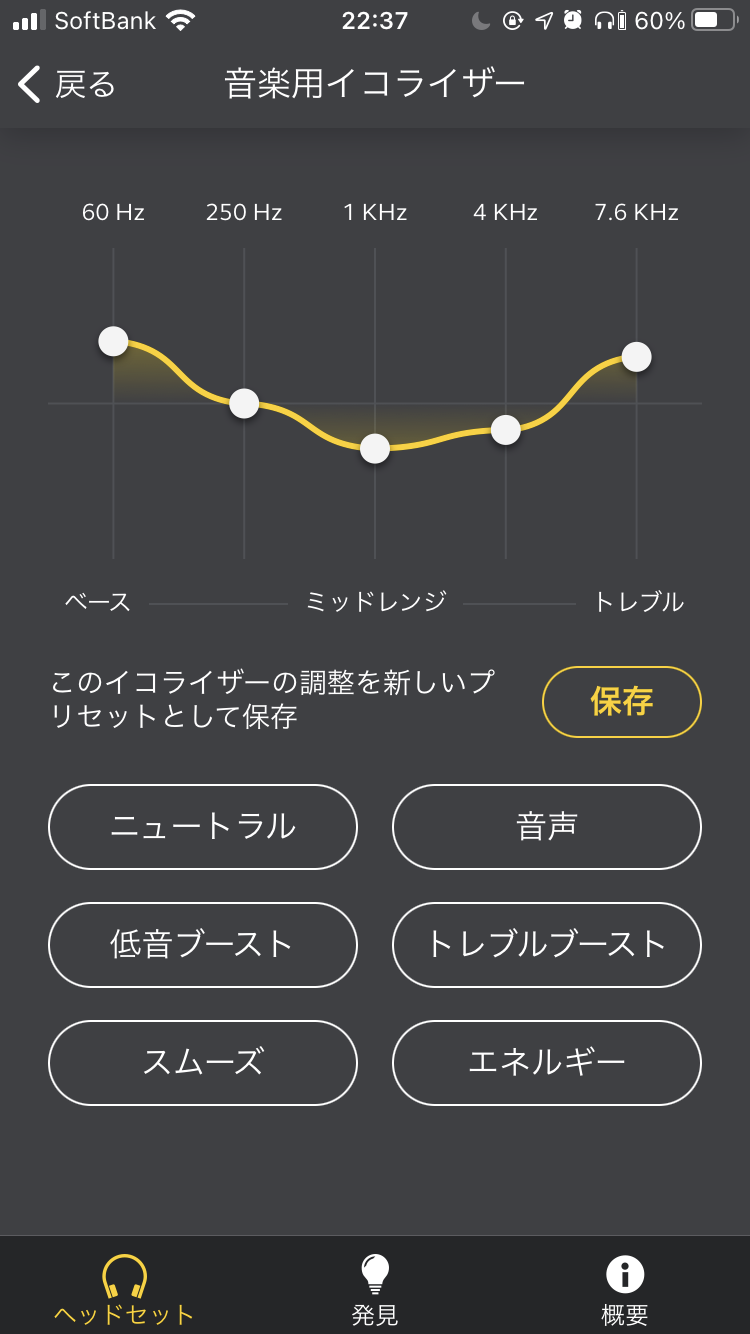Tap the 60 Hz equalizer handle
The width and height of the screenshot is (750, 1334).
(x=113, y=341)
